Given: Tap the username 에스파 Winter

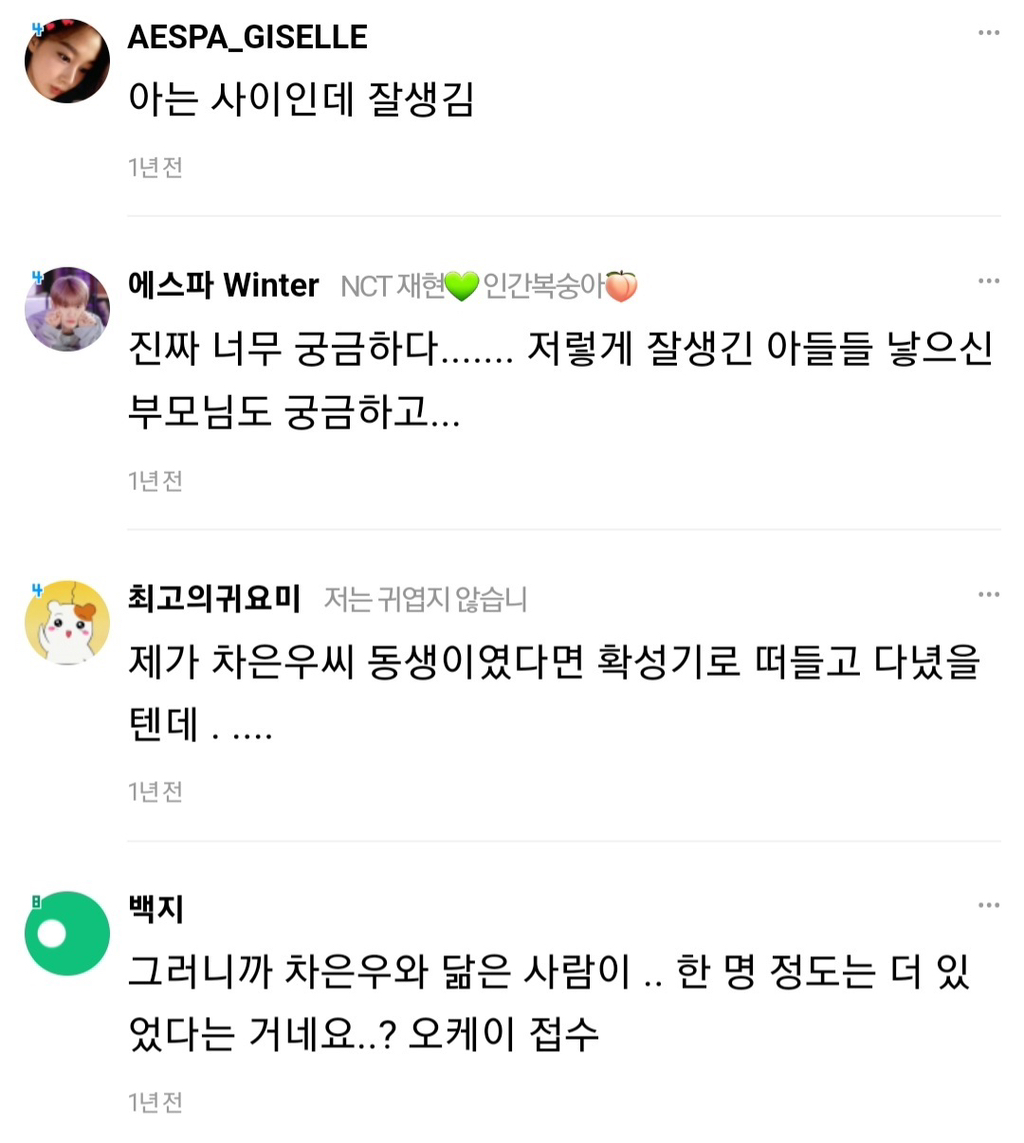Looking at the screenshot, I should [223, 285].
